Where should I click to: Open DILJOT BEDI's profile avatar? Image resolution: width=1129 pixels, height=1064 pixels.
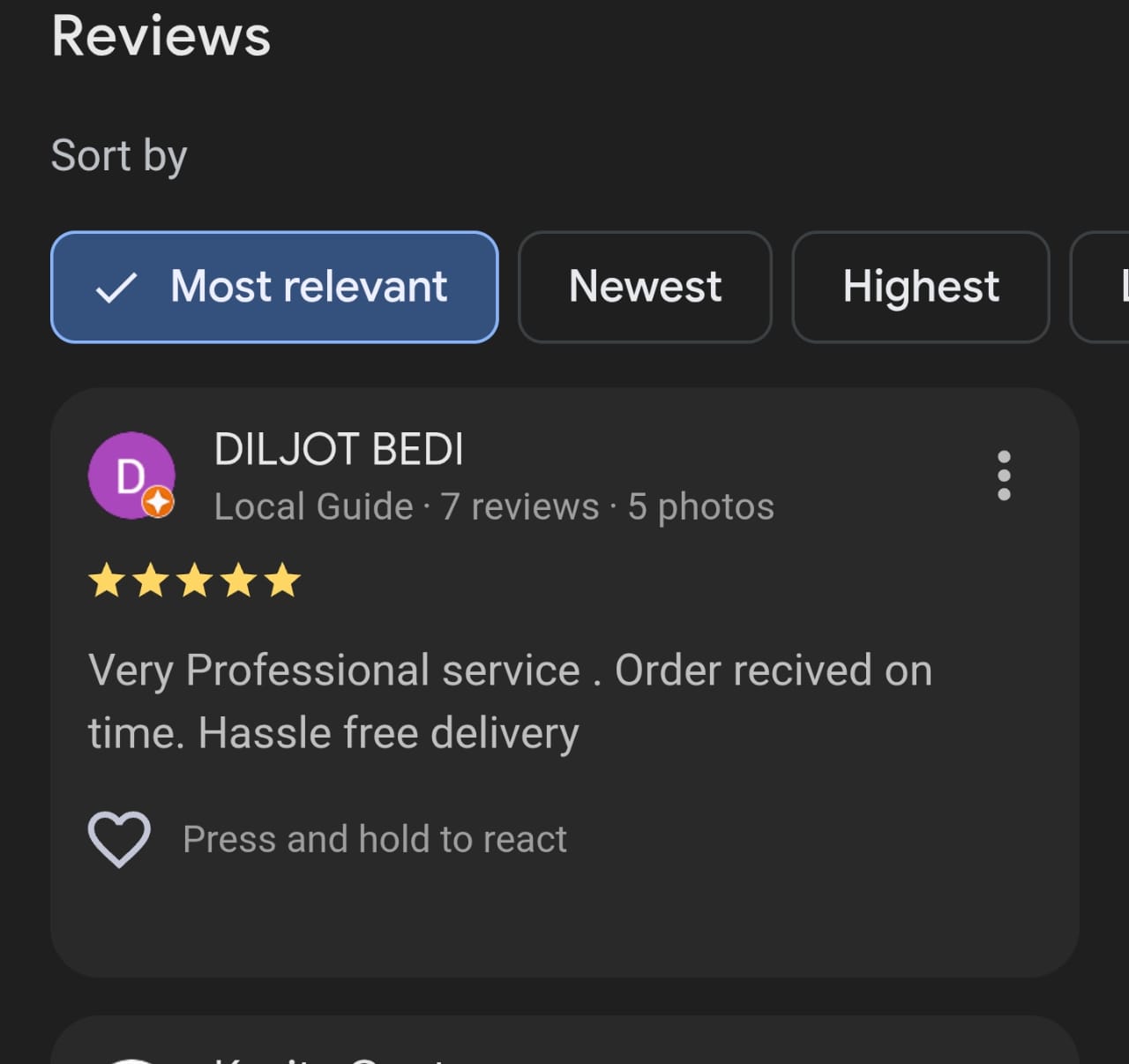tap(131, 476)
